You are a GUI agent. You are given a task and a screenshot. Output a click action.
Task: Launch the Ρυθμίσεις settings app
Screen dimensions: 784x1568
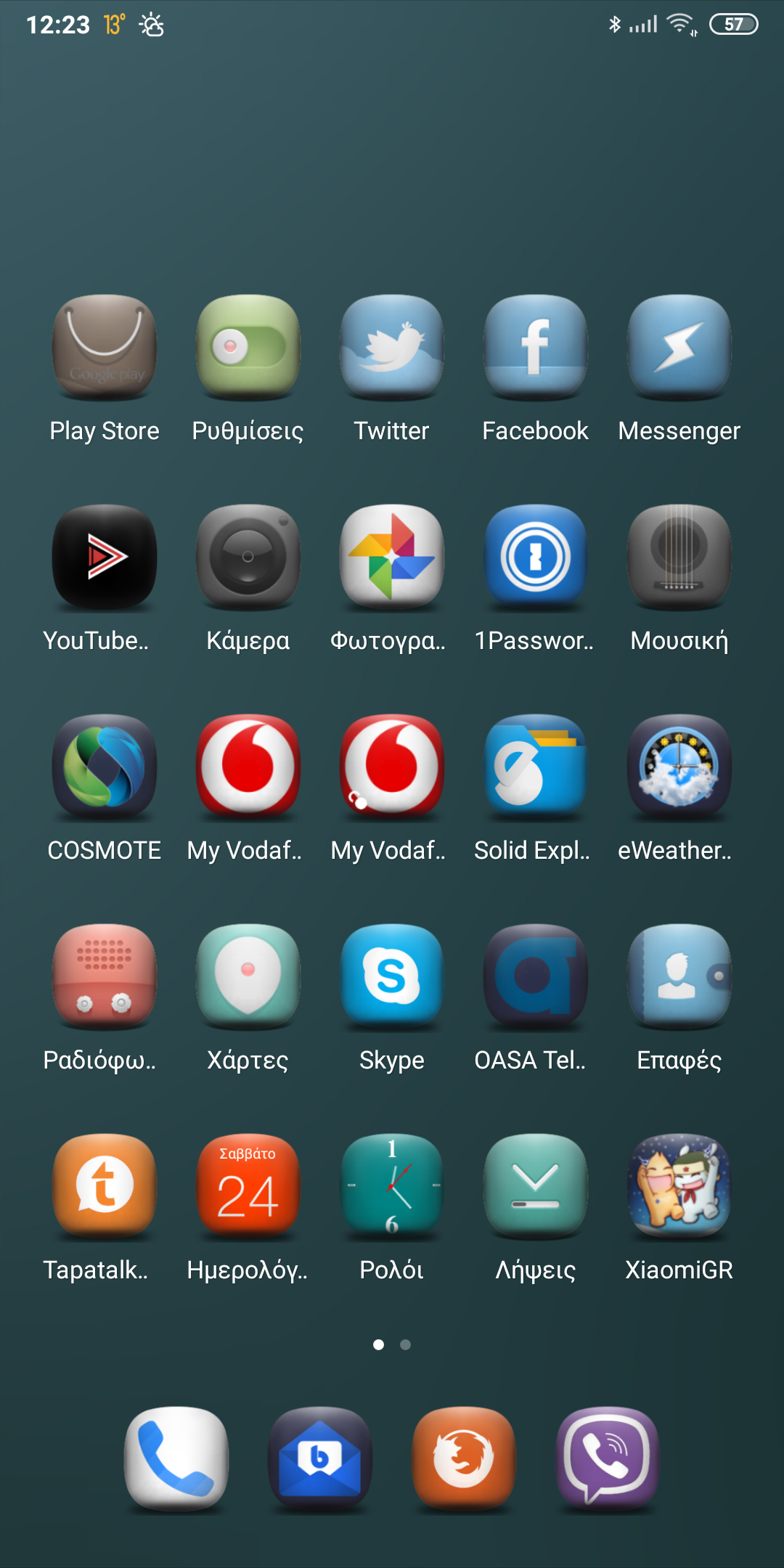tap(248, 348)
